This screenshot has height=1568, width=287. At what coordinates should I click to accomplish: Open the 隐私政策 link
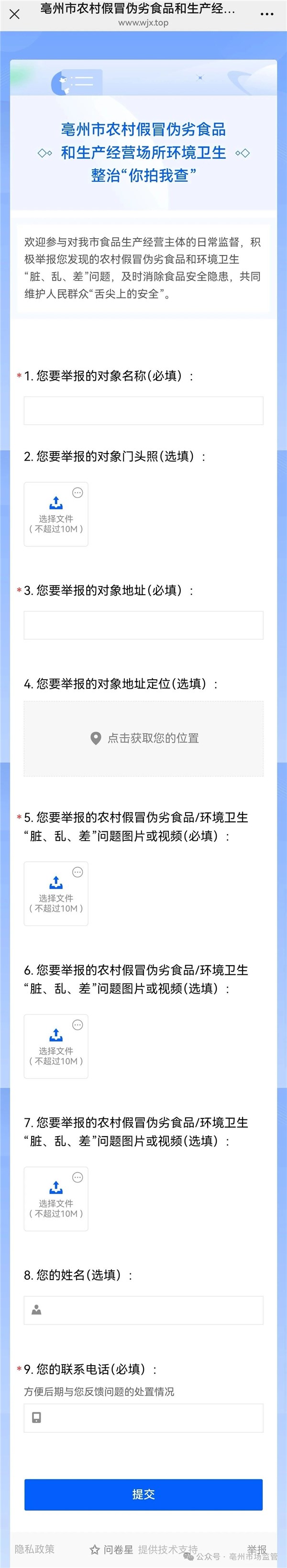click(x=34, y=1549)
